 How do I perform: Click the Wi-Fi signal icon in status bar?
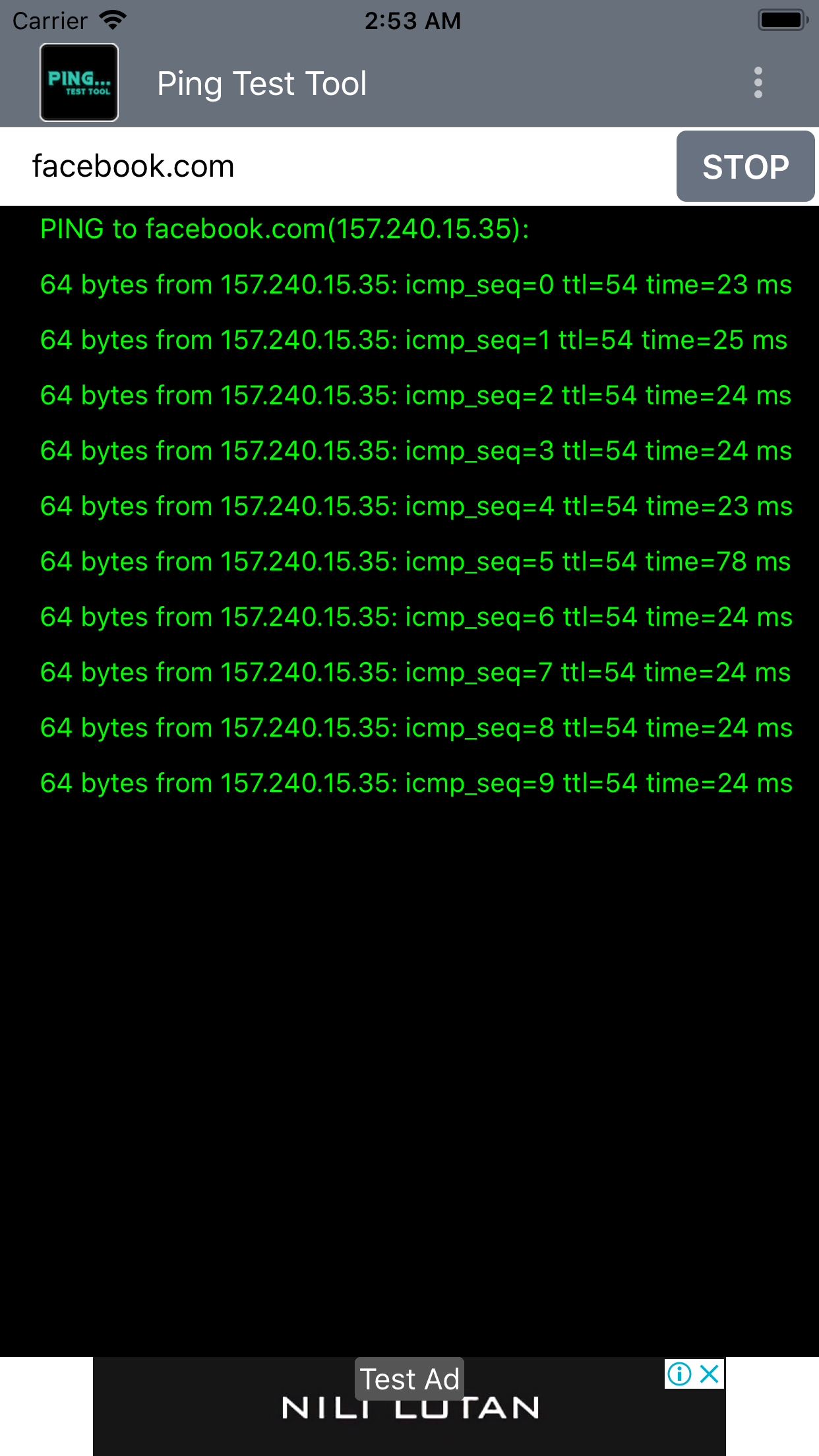pyautogui.click(x=111, y=18)
